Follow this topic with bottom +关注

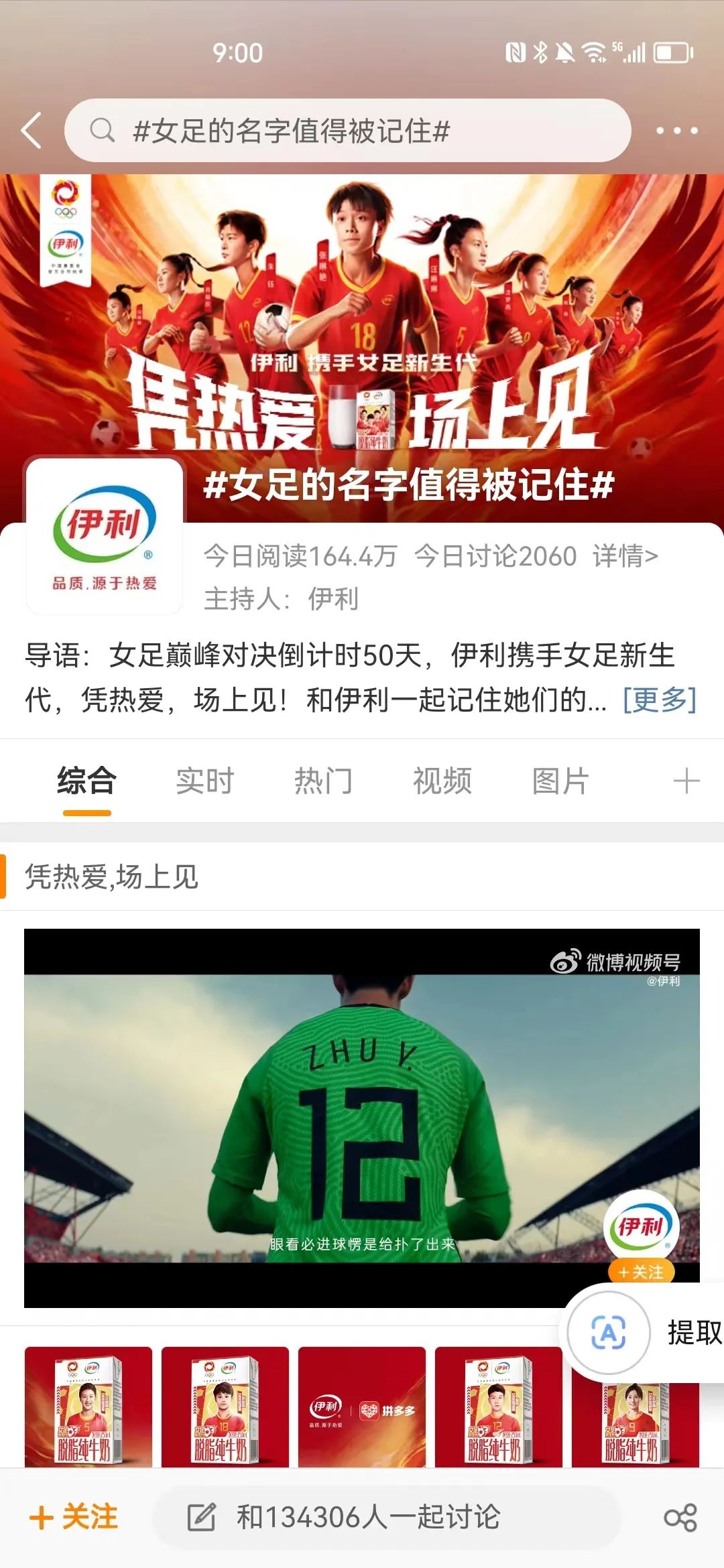click(74, 1517)
